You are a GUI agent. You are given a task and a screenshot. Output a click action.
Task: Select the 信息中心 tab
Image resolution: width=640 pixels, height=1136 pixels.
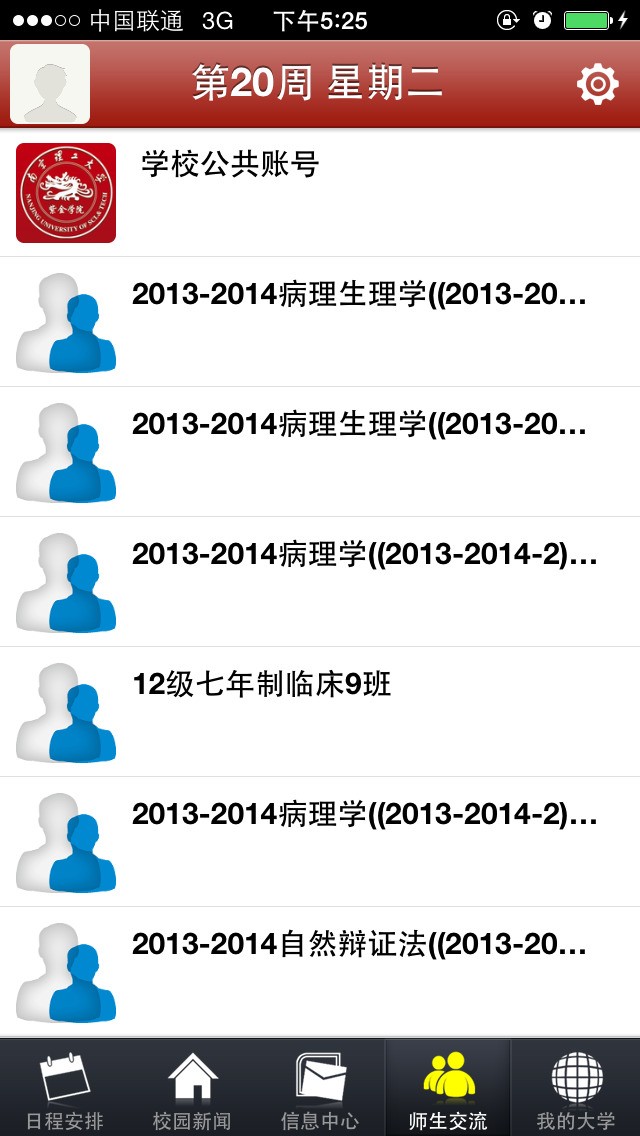(320, 1090)
